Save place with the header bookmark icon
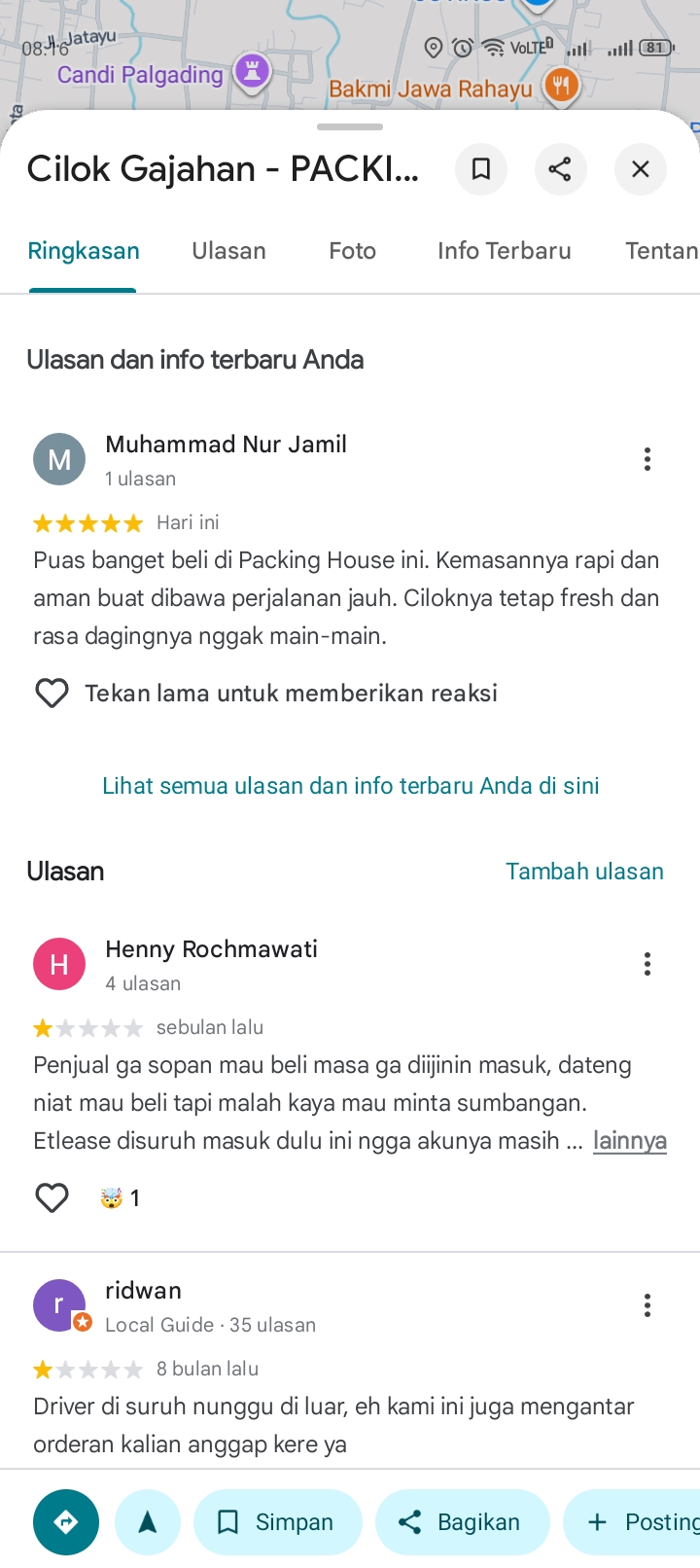This screenshot has width=700, height=1568. [x=480, y=169]
